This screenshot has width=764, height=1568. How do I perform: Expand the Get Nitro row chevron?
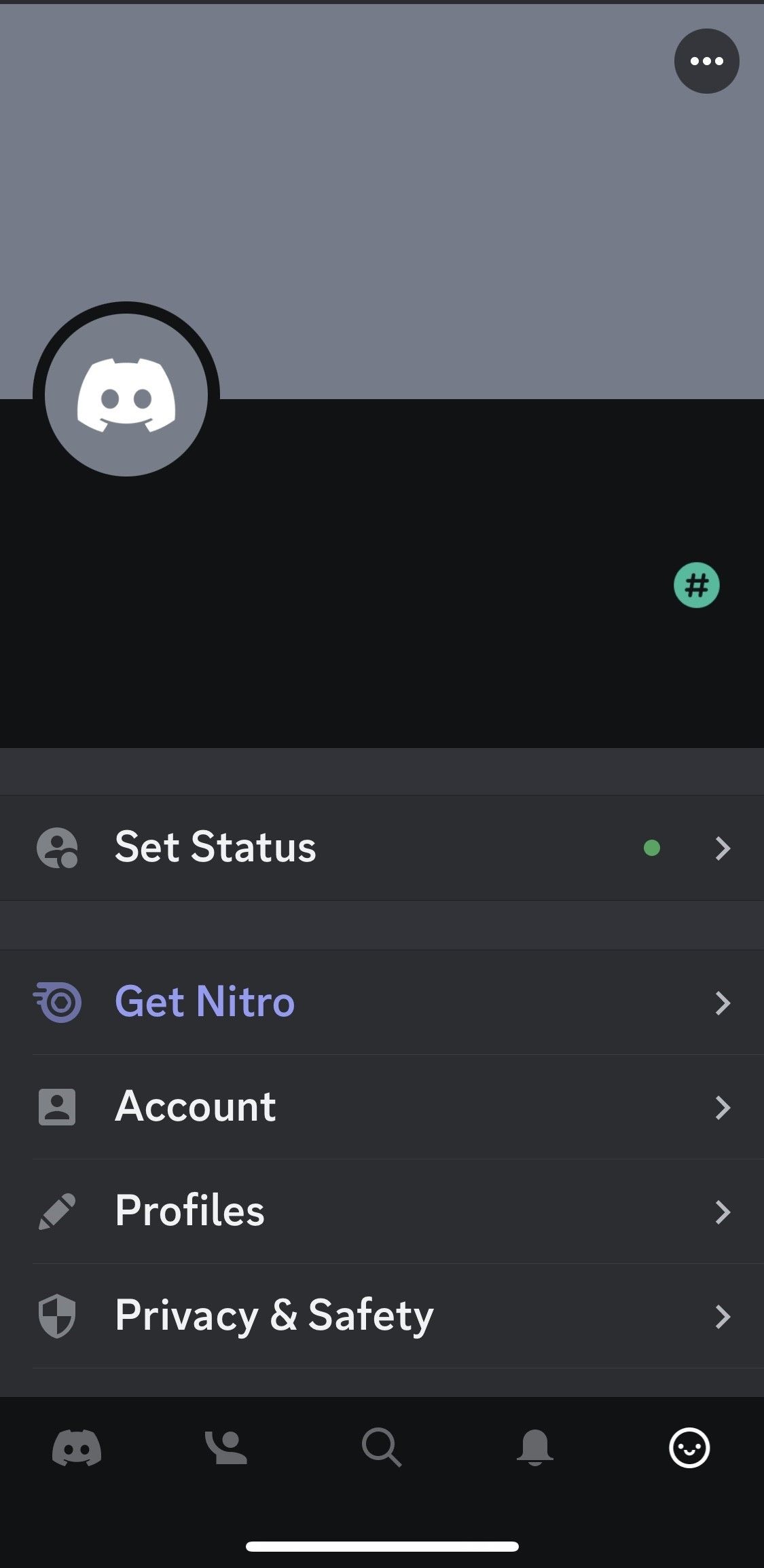722,1003
